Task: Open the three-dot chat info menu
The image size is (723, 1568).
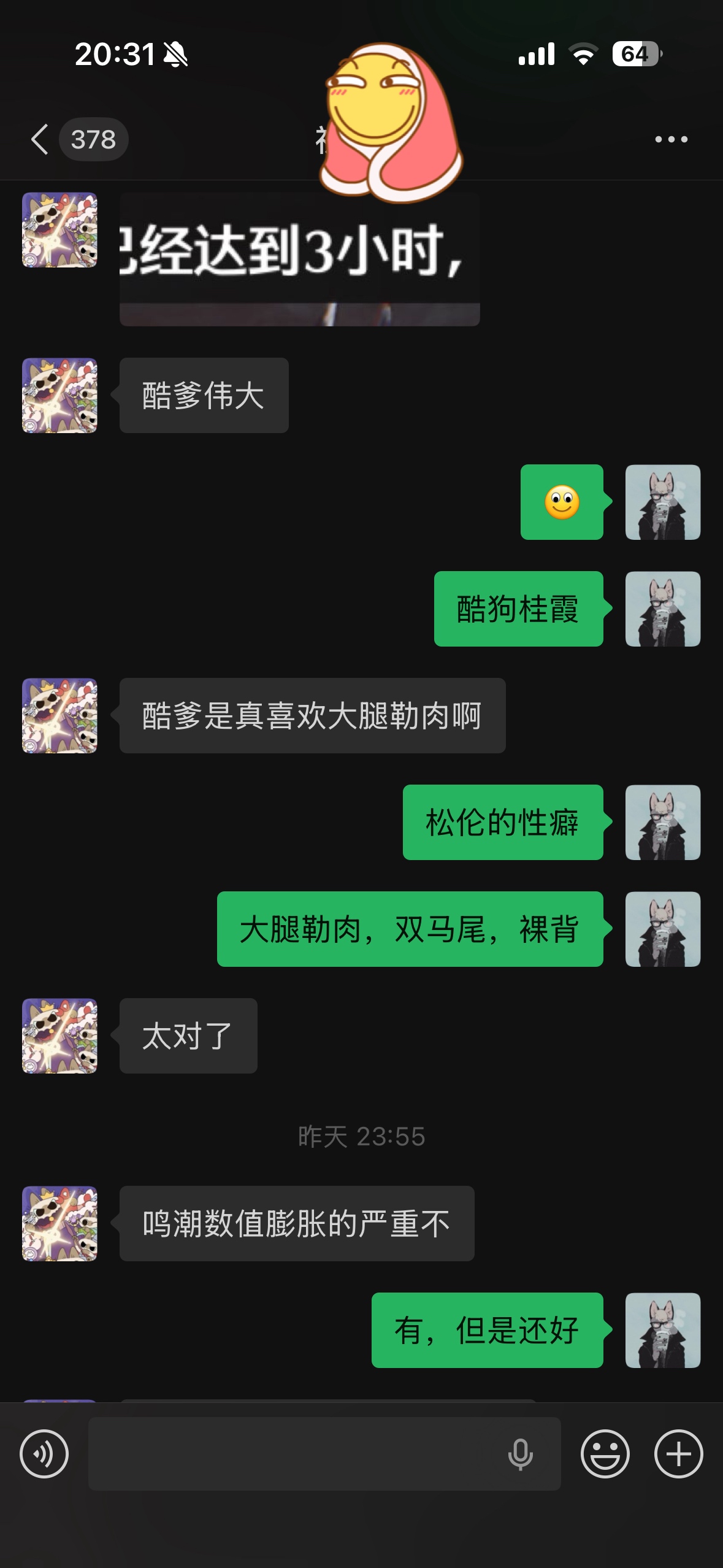Action: [x=671, y=139]
